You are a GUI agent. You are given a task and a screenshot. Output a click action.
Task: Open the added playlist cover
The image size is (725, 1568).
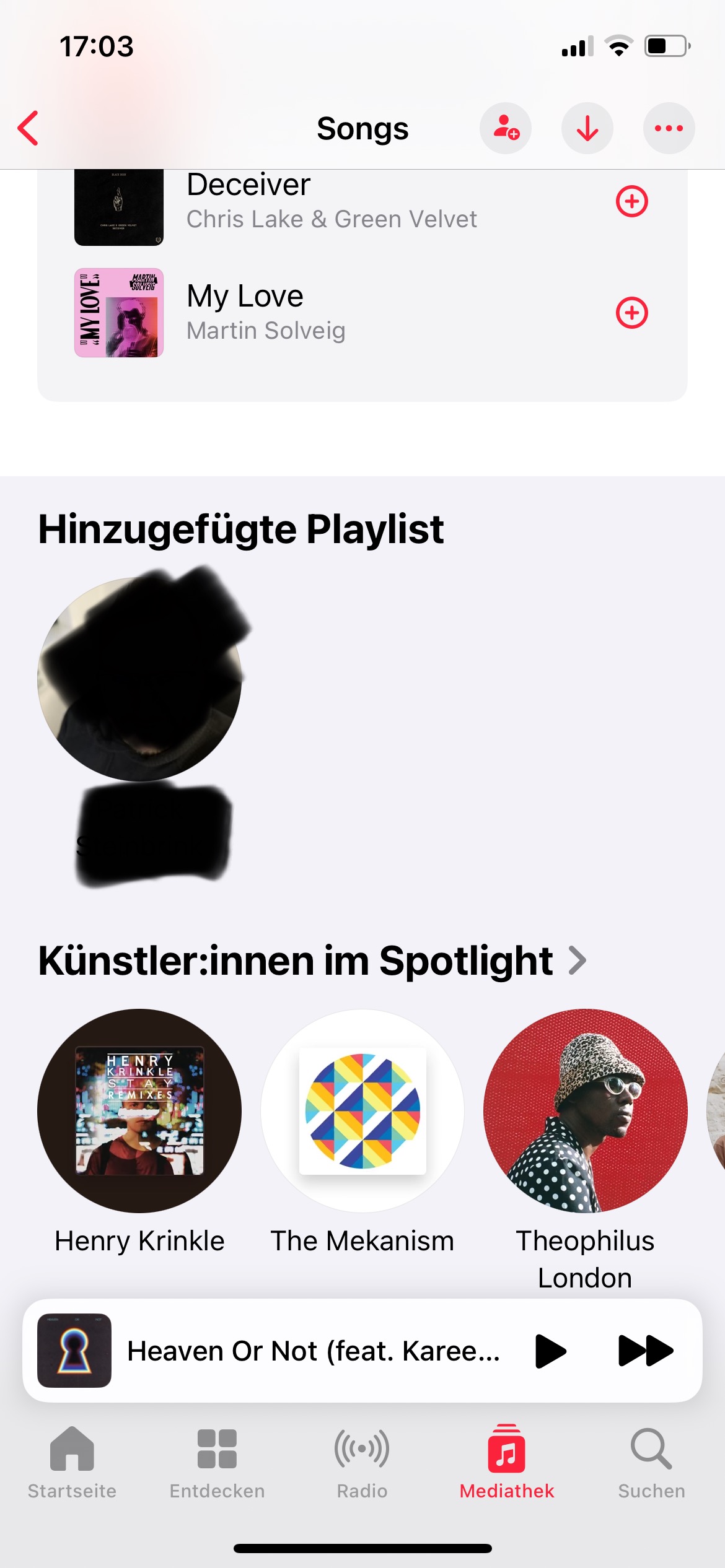[139, 679]
